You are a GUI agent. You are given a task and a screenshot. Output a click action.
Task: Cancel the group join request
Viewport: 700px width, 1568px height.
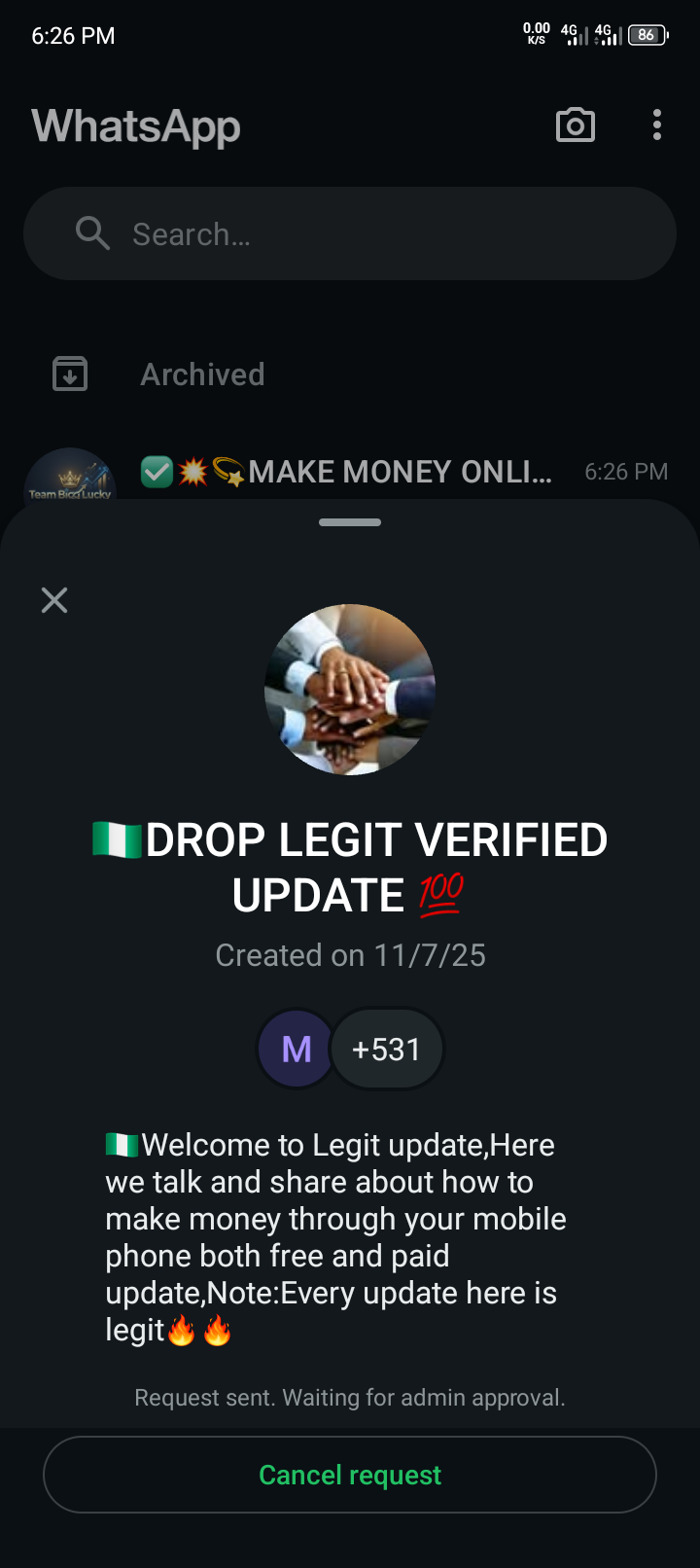point(350,1475)
